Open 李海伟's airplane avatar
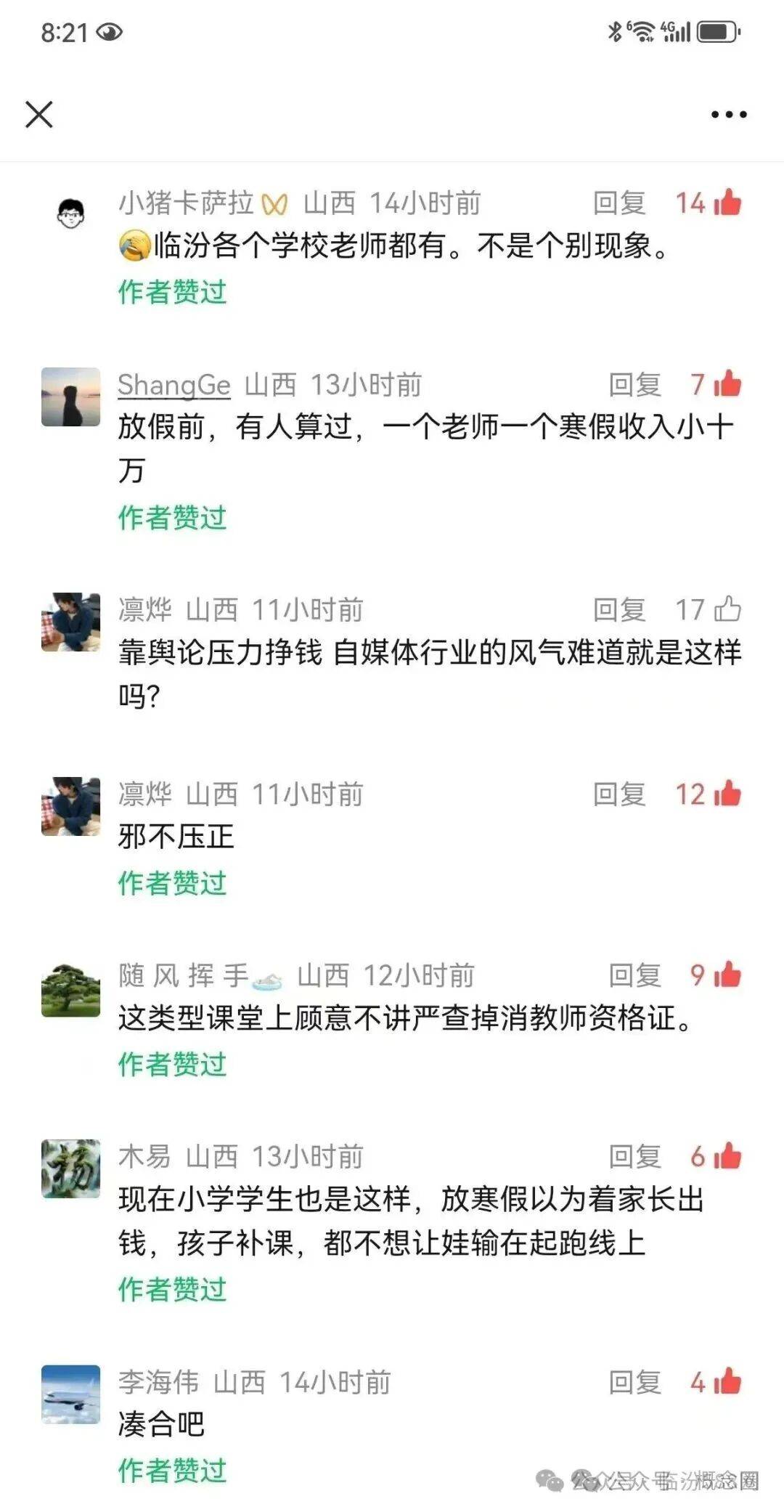Viewport: 784px width, 1512px height. pos(70,1394)
